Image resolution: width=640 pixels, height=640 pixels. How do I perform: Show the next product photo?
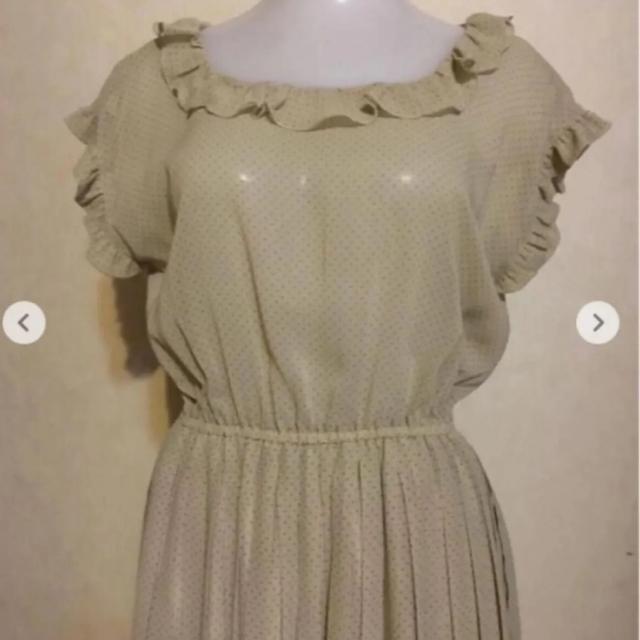tap(598, 322)
